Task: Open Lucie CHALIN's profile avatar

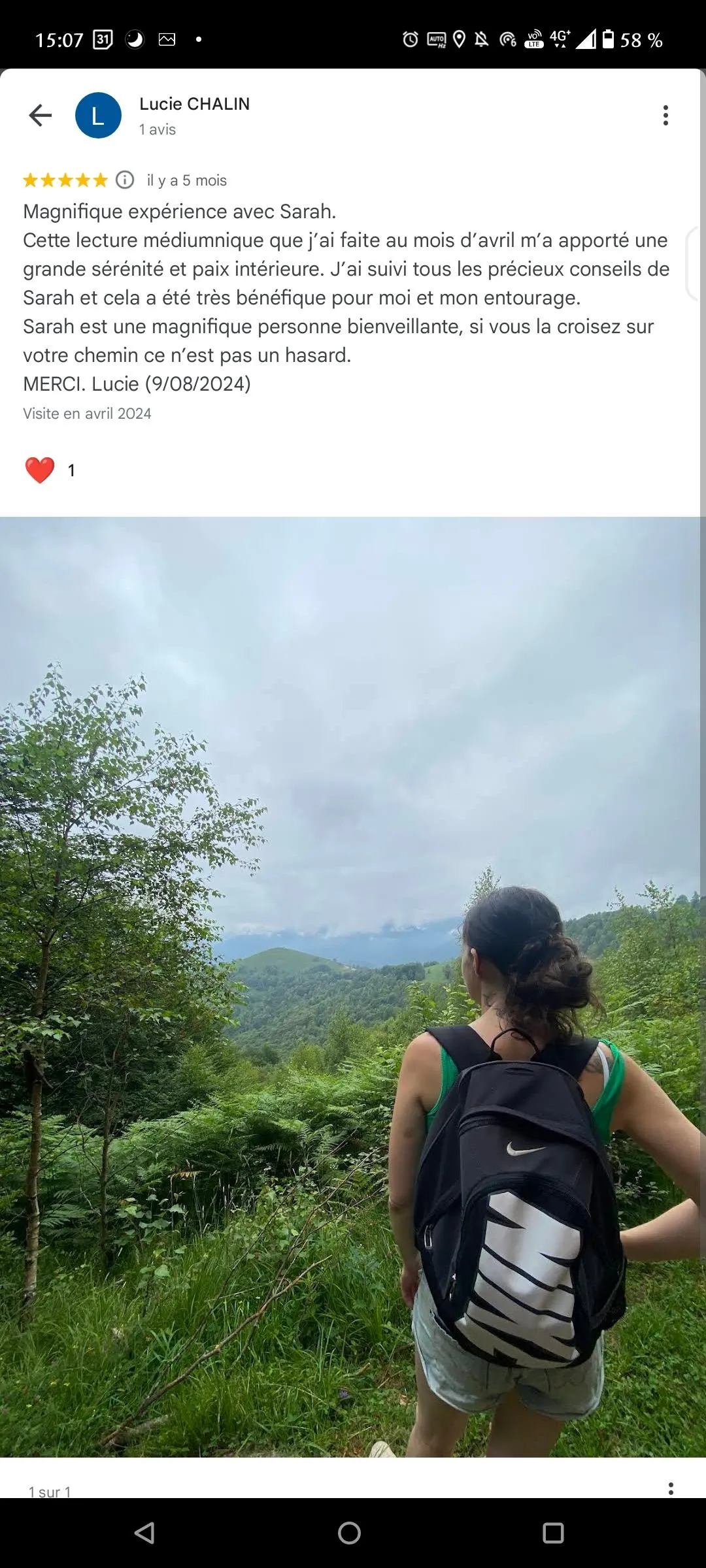Action: (98, 116)
